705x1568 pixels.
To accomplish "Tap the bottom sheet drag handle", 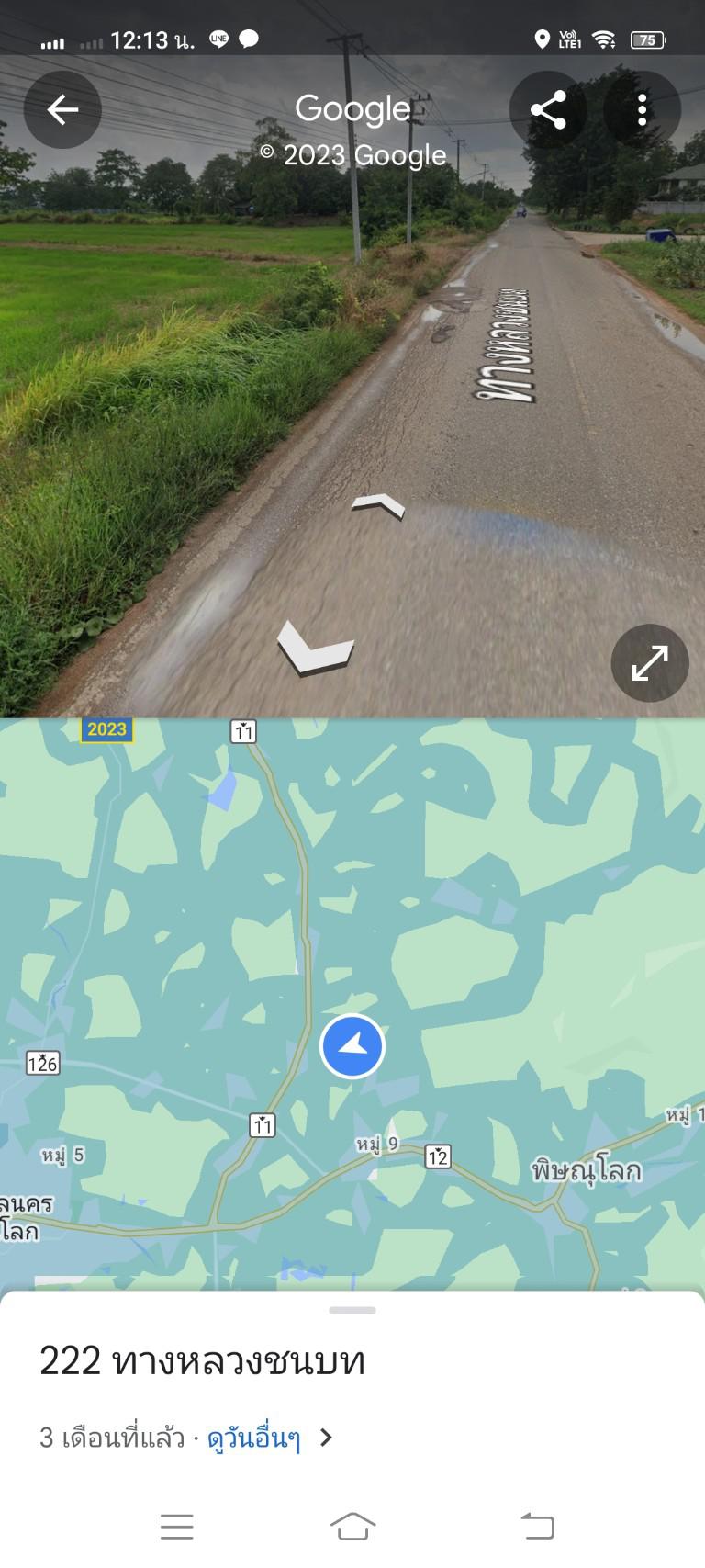I will point(352,1310).
